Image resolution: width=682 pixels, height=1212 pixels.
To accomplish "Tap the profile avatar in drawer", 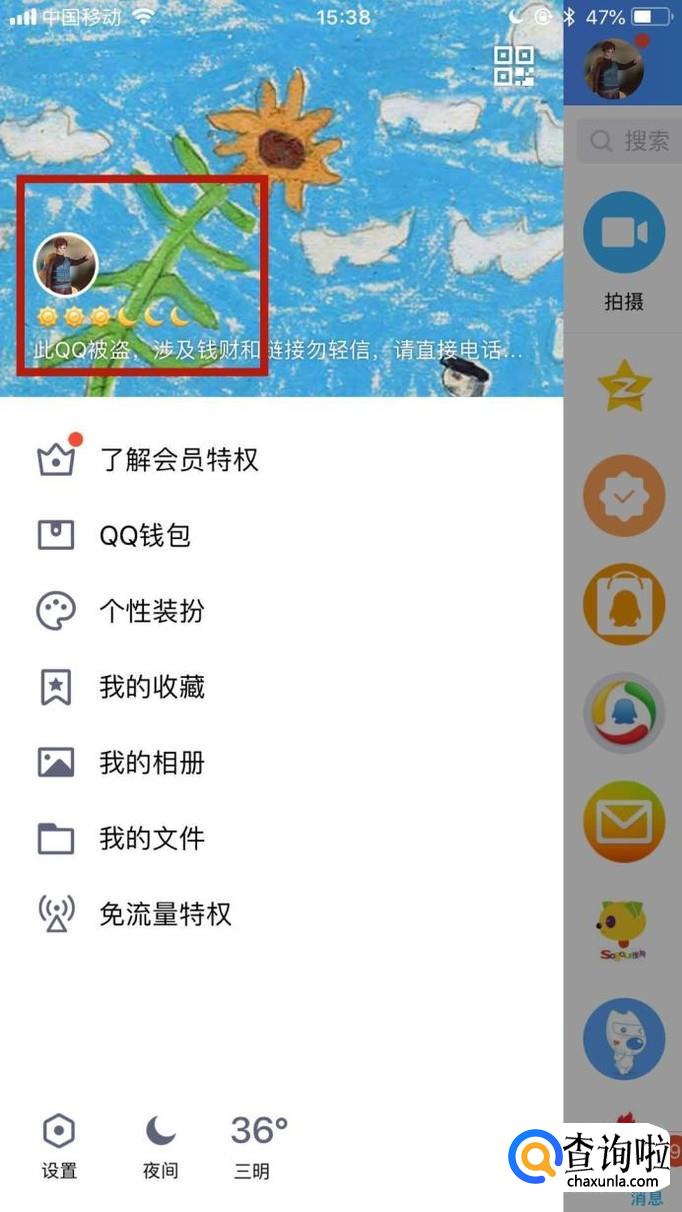I will point(66,264).
